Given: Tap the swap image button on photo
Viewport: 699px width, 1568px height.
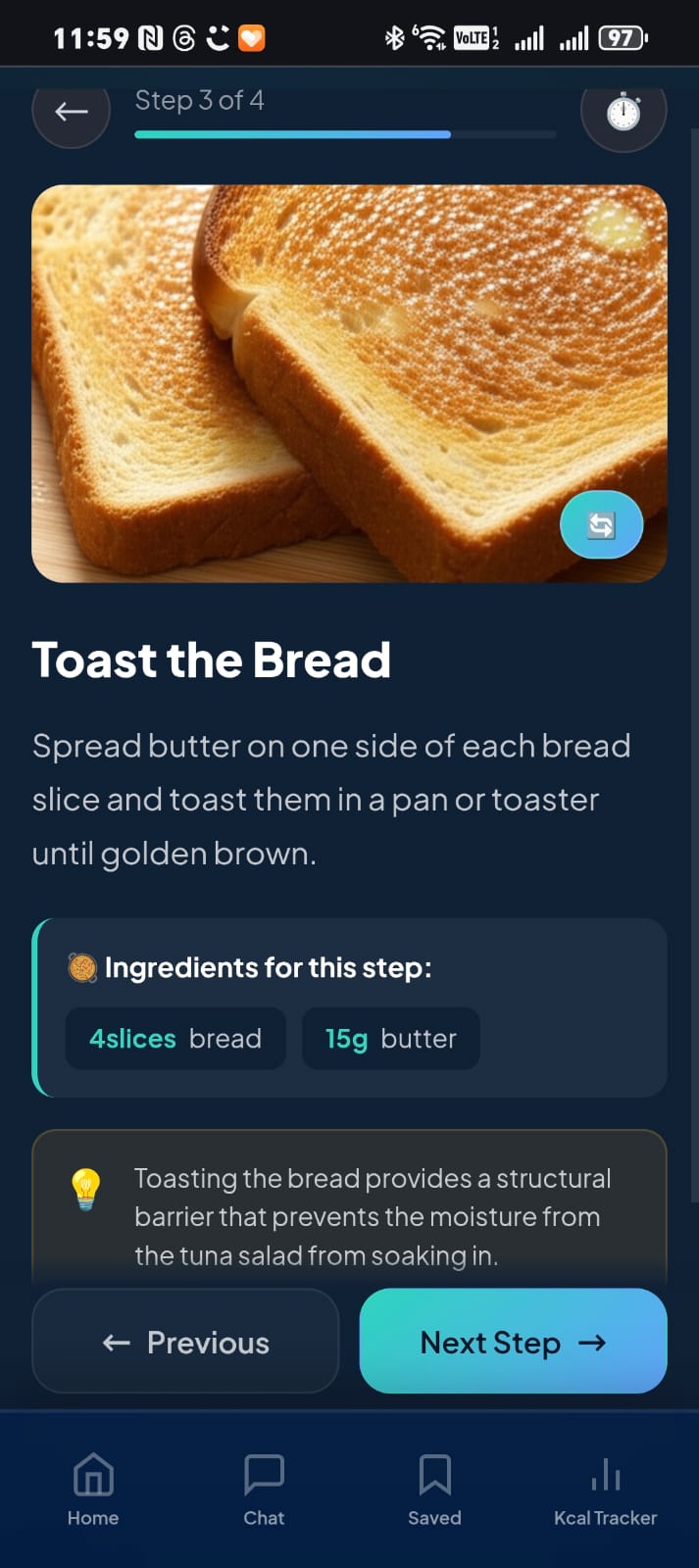Looking at the screenshot, I should pyautogui.click(x=601, y=525).
